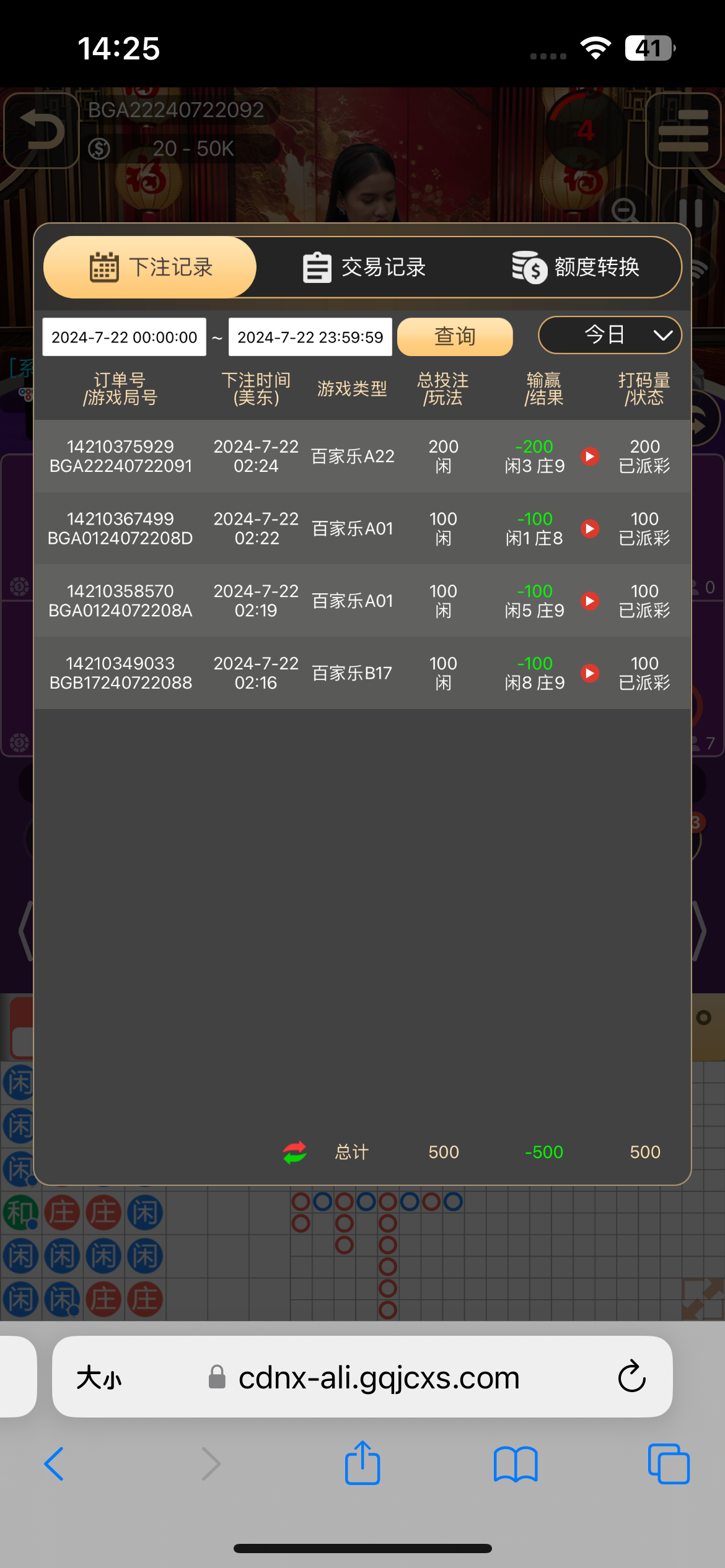Go back to the previous page in Safari
The height and width of the screenshot is (1568, 725).
pos(55,1464)
